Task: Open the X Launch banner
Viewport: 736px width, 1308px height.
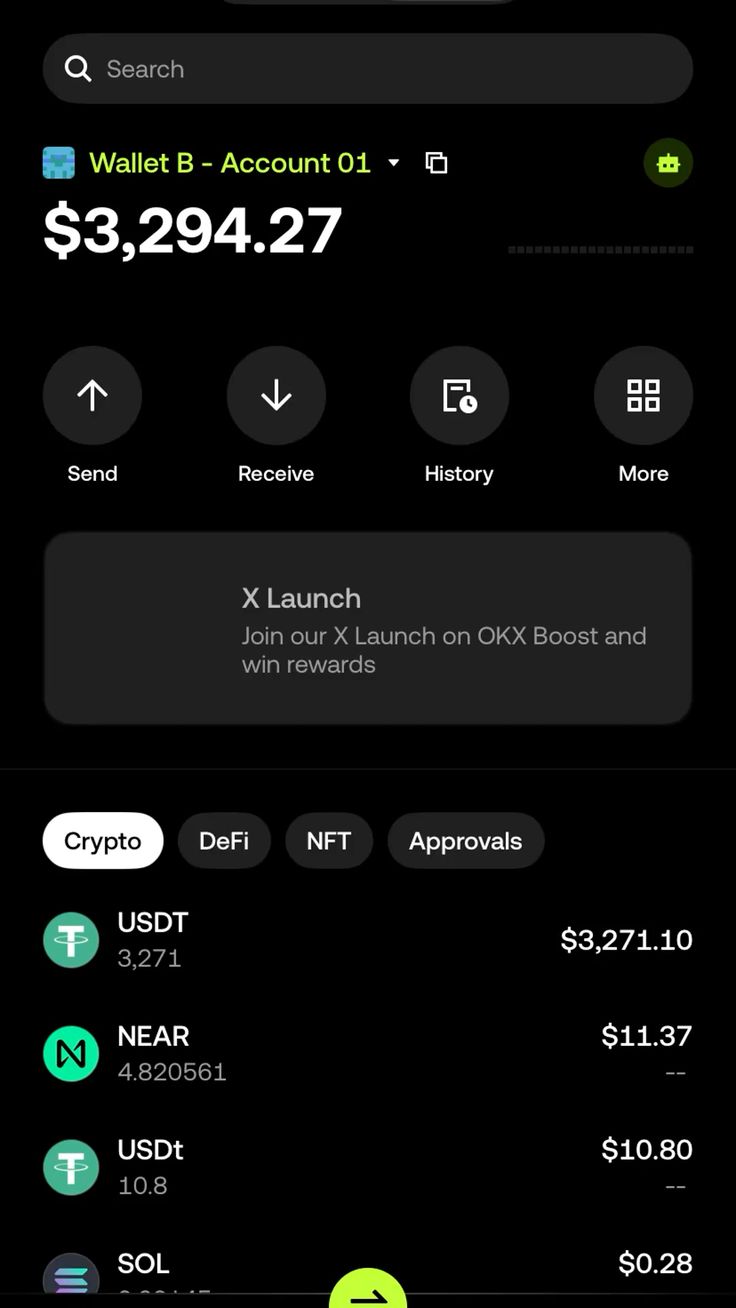Action: click(x=367, y=628)
